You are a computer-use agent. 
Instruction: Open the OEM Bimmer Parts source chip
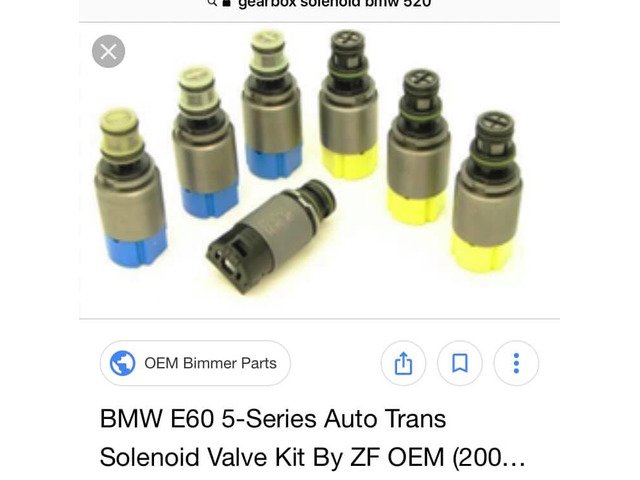click(195, 363)
